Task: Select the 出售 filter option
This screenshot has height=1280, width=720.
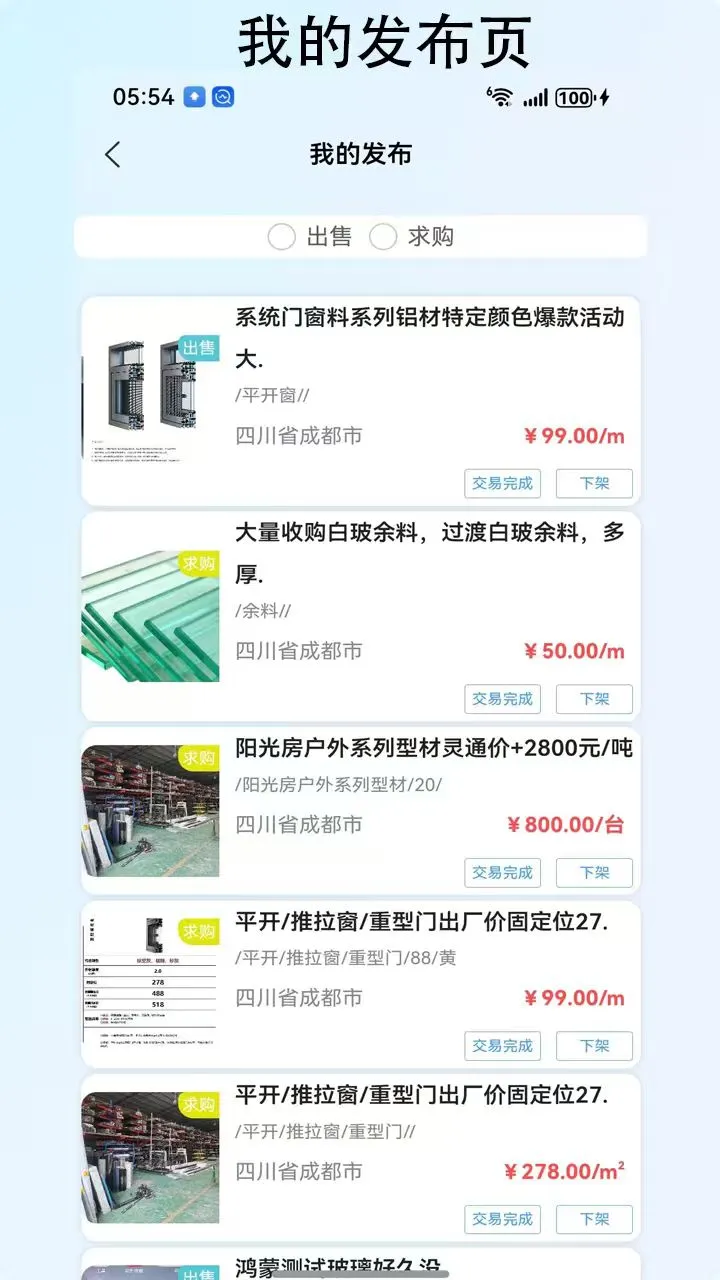Action: pos(282,237)
